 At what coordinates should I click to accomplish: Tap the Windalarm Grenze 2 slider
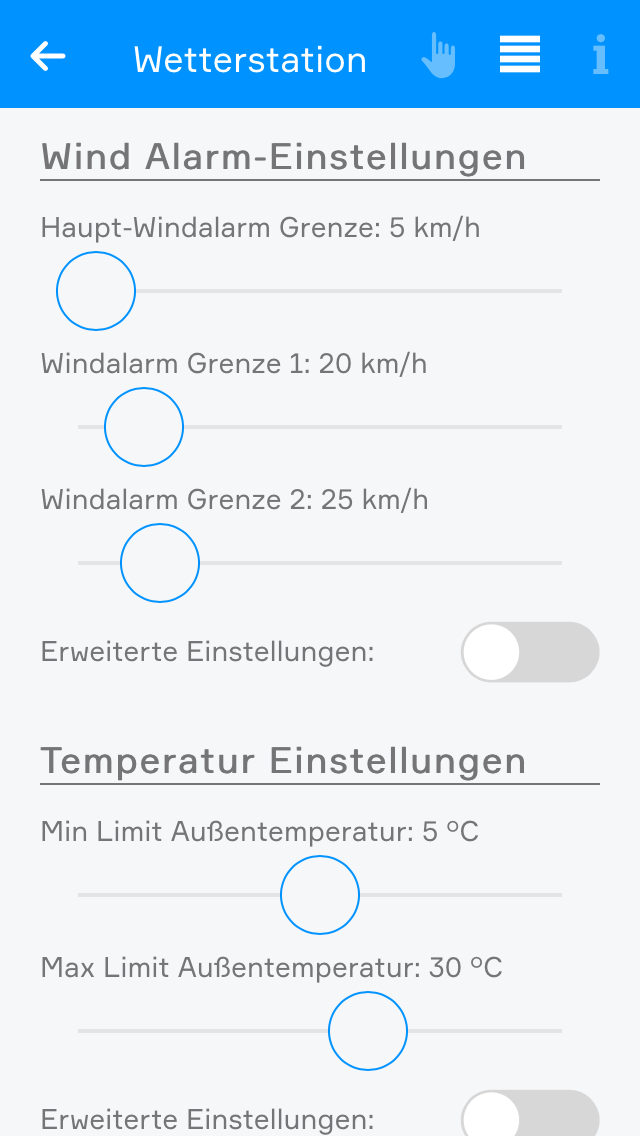[x=160, y=563]
